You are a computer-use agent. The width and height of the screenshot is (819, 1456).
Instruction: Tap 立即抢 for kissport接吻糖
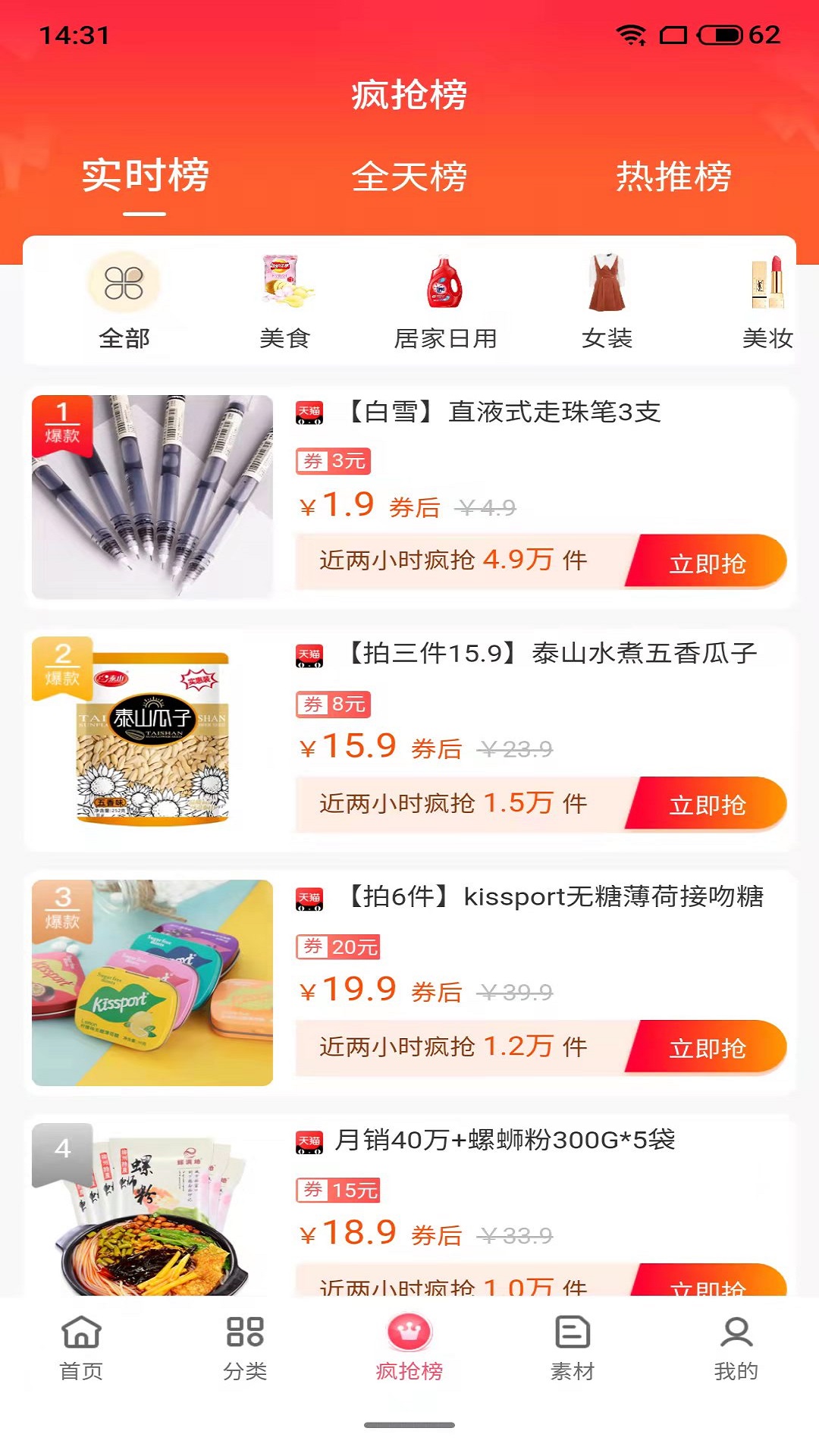[706, 1048]
